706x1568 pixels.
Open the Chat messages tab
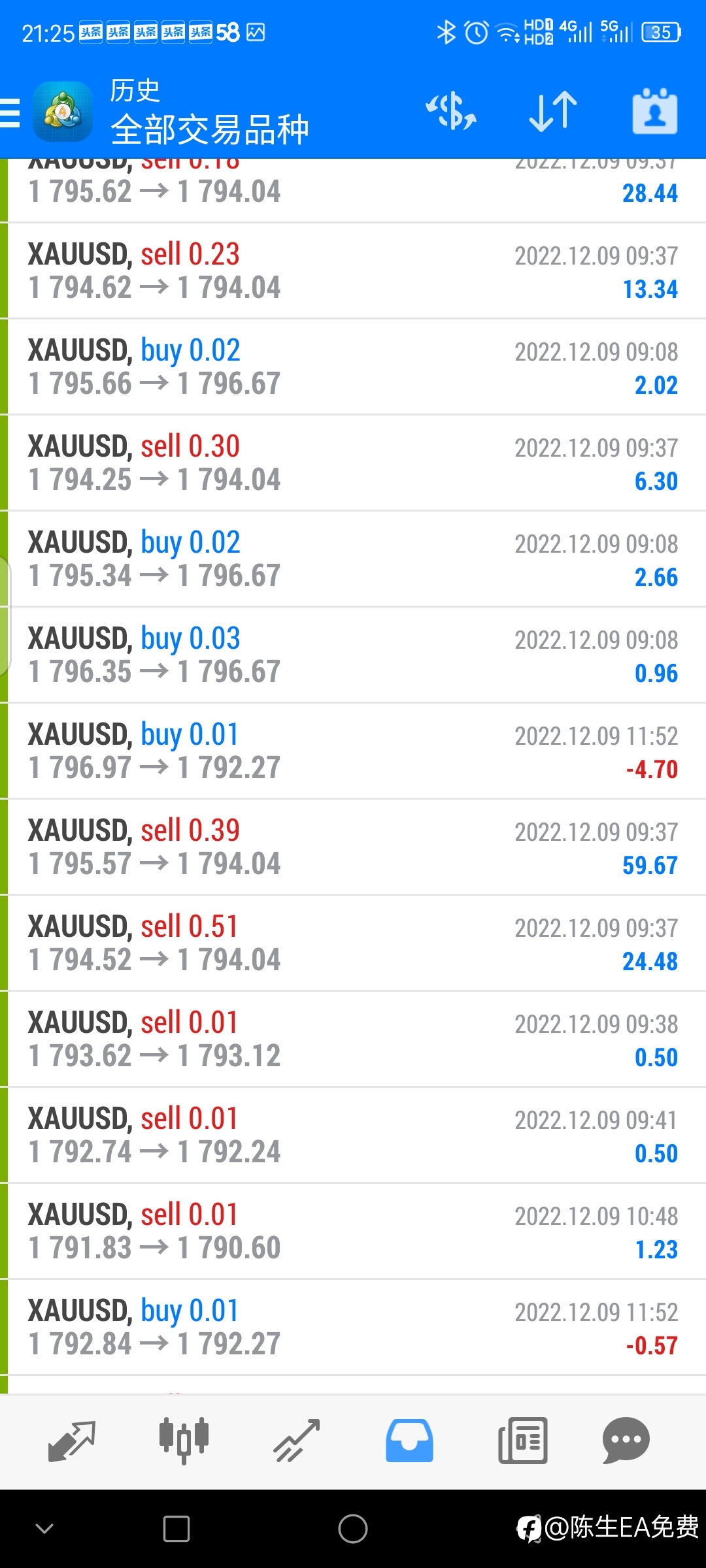click(x=626, y=1441)
